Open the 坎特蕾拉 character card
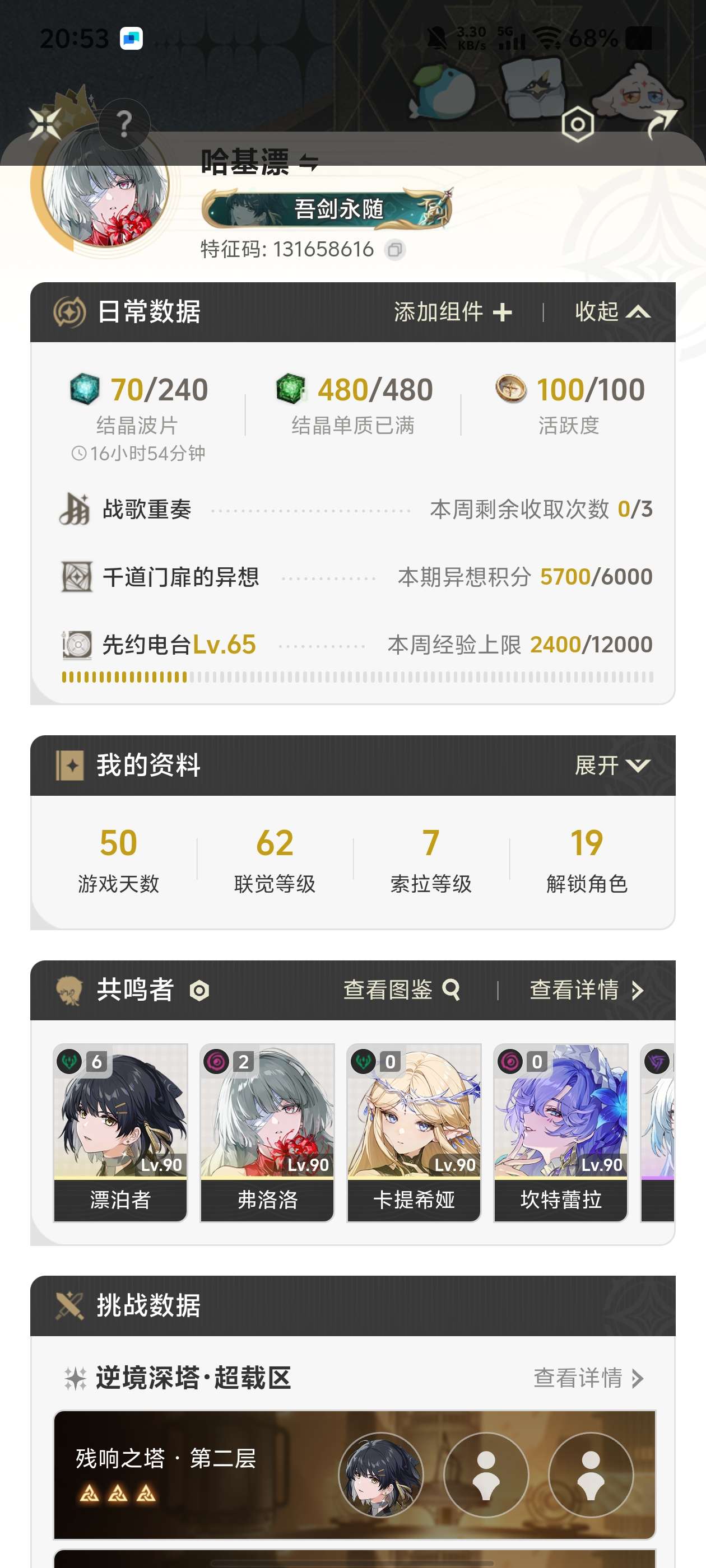The width and height of the screenshot is (706, 1568). [560, 1132]
